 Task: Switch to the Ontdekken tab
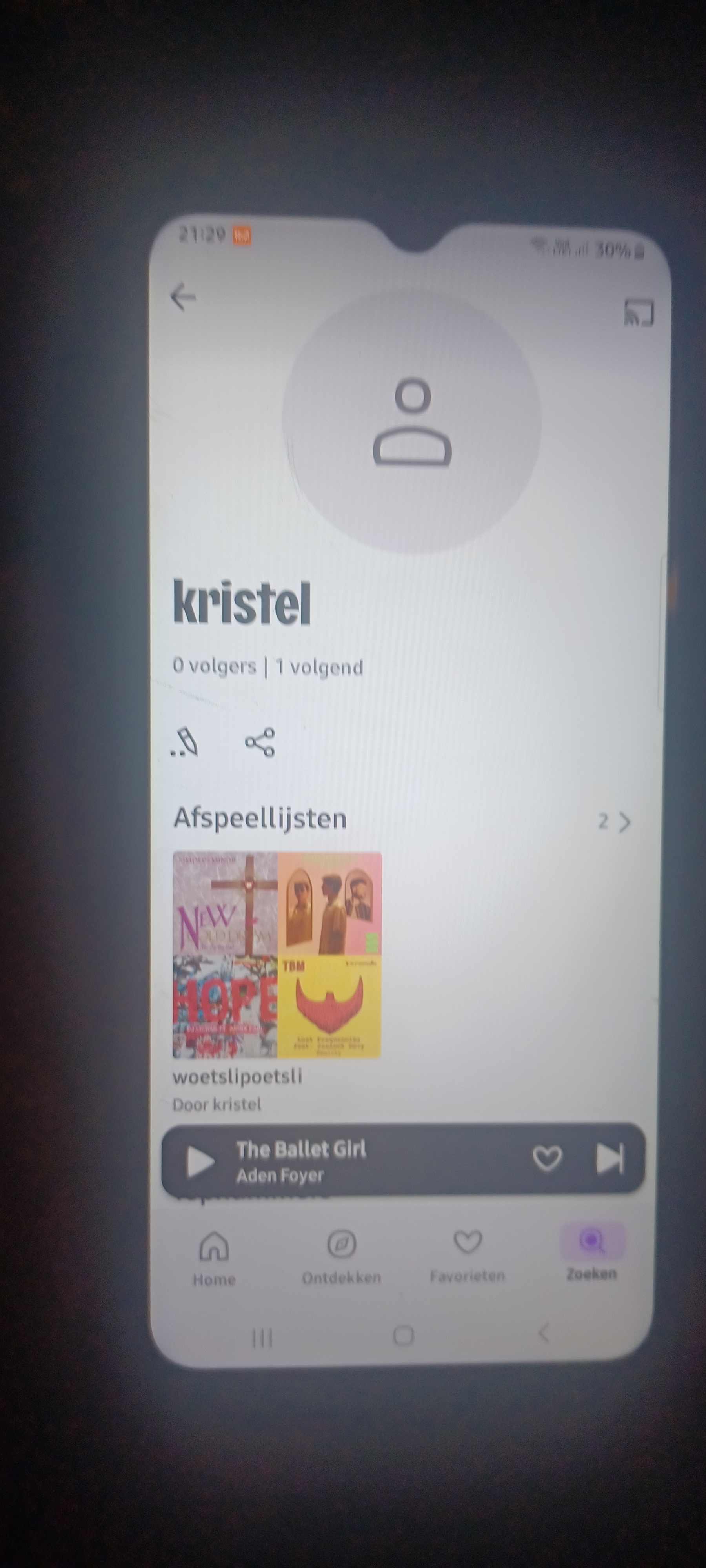pos(341,1256)
